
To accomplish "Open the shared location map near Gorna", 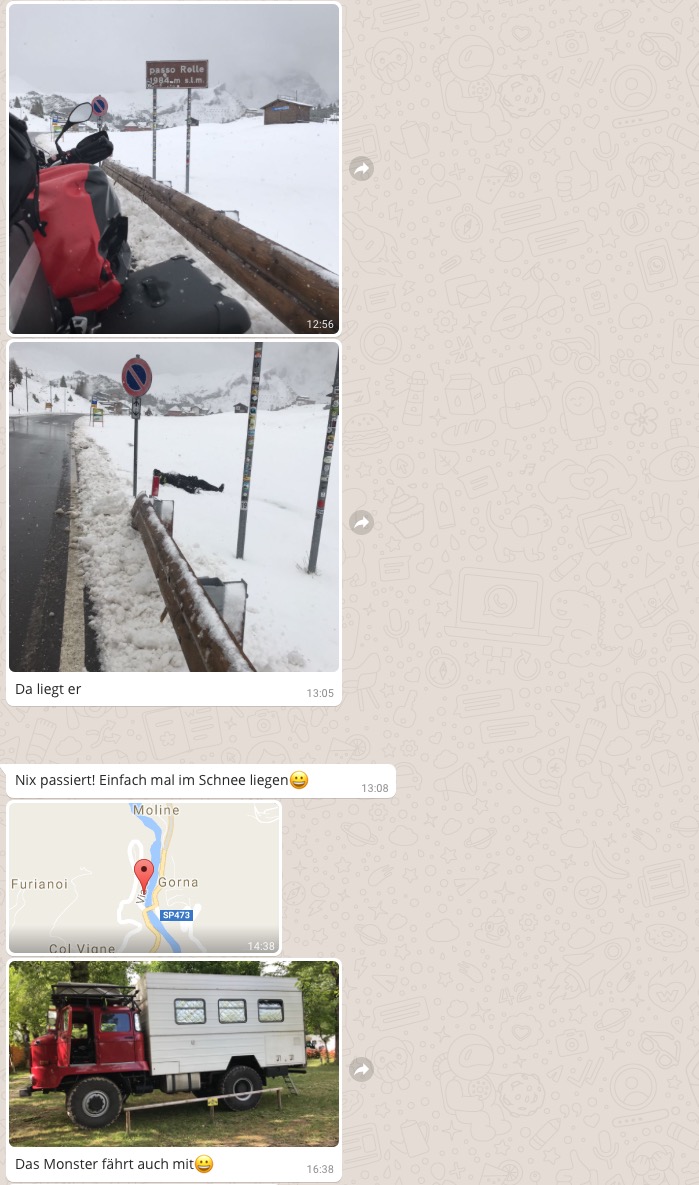I will click(144, 878).
